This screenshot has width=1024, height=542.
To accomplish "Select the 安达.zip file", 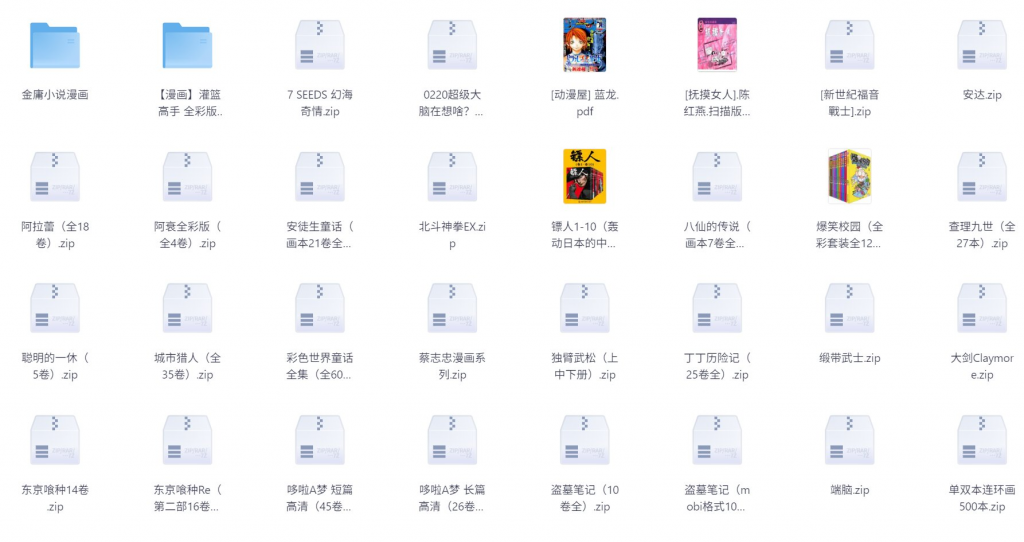I will (x=982, y=46).
